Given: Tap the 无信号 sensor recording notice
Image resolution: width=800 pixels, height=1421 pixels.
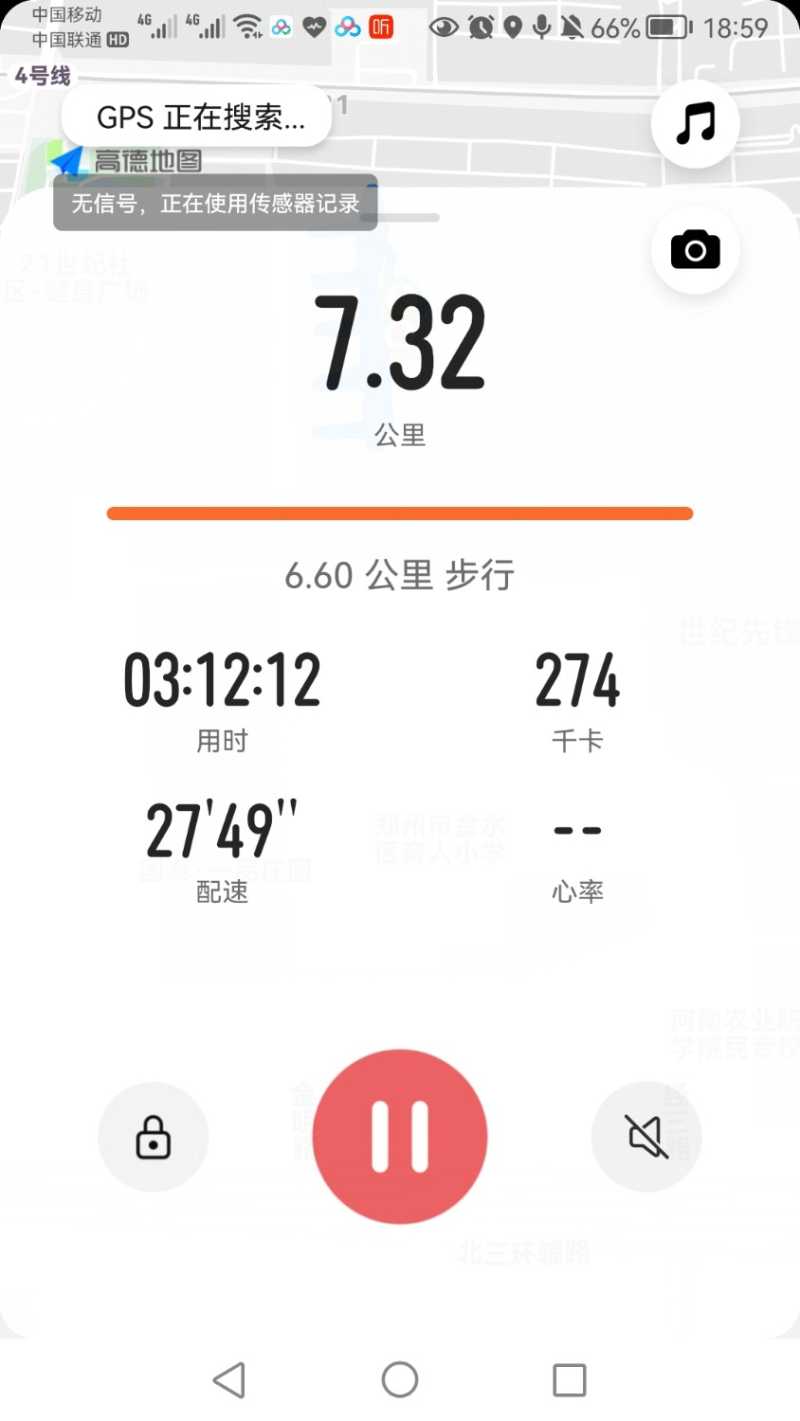Looking at the screenshot, I should 214,203.
